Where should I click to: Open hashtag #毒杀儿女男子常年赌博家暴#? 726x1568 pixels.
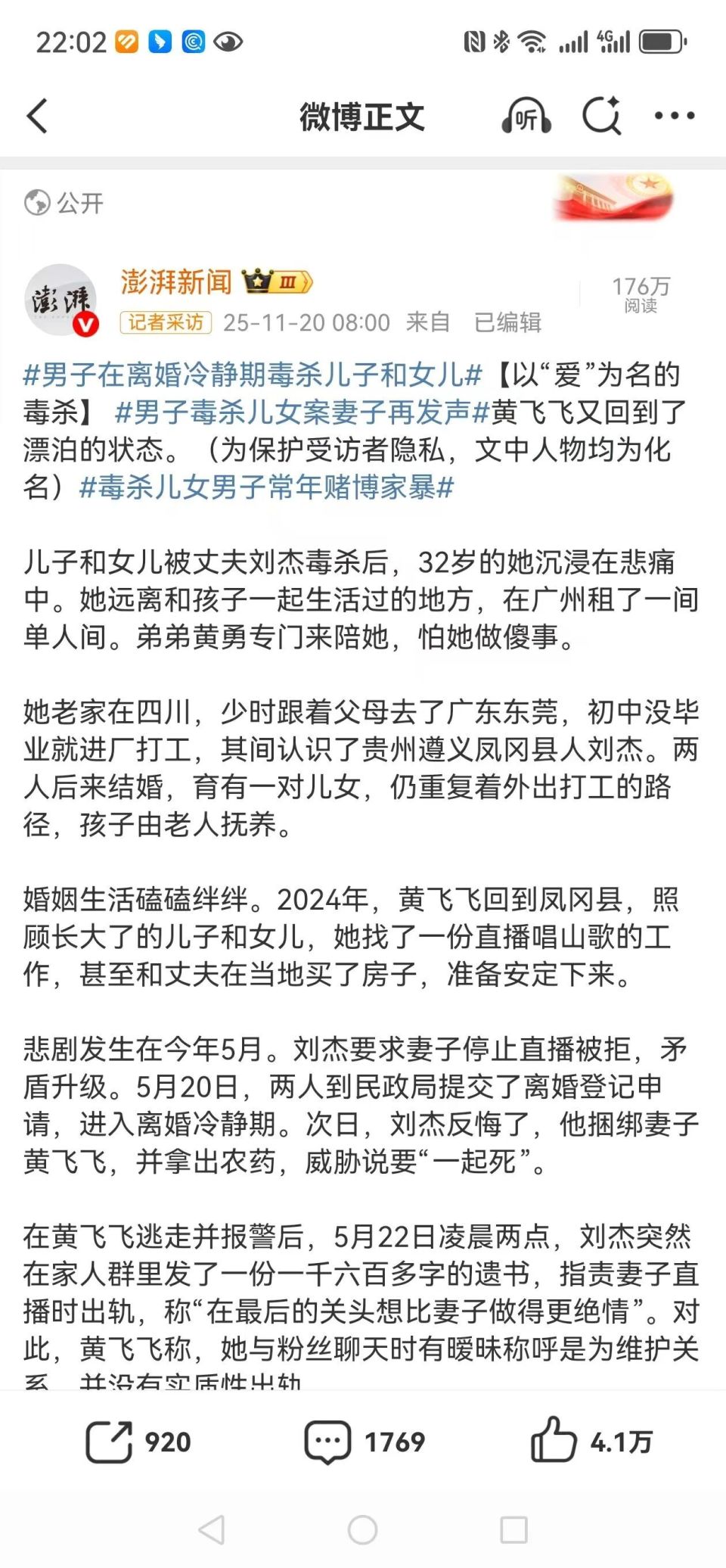[x=266, y=487]
